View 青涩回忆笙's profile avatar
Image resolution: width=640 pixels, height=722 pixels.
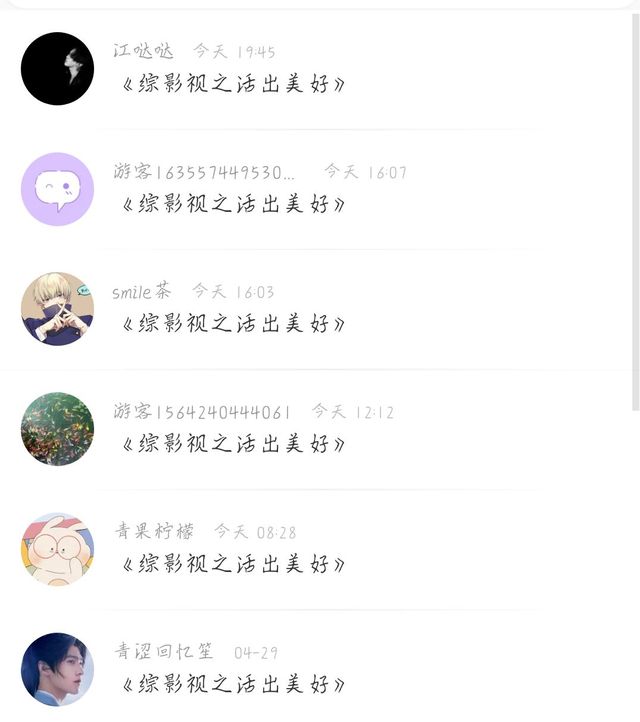(x=57, y=669)
